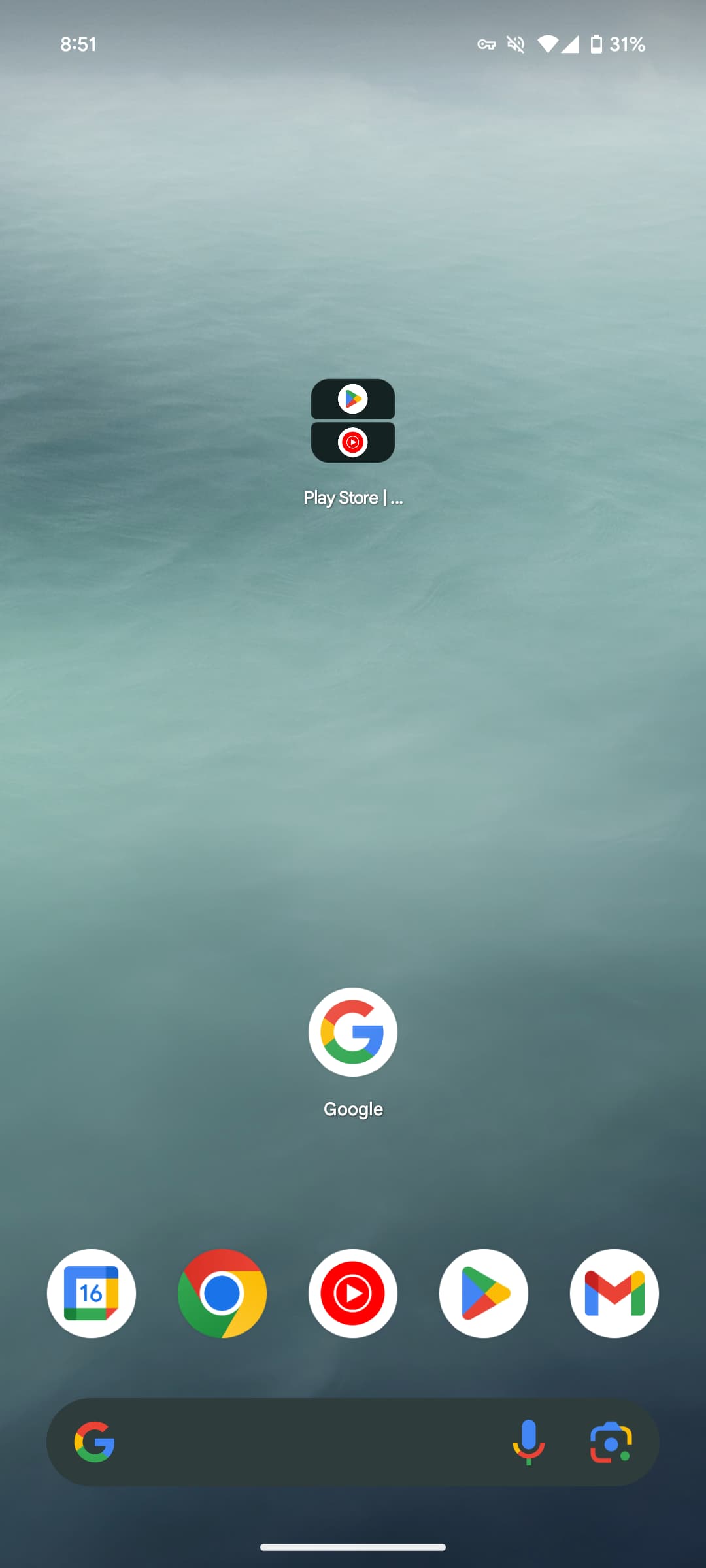Open Gmail
Image resolution: width=706 pixels, height=1568 pixels.
coord(614,1294)
